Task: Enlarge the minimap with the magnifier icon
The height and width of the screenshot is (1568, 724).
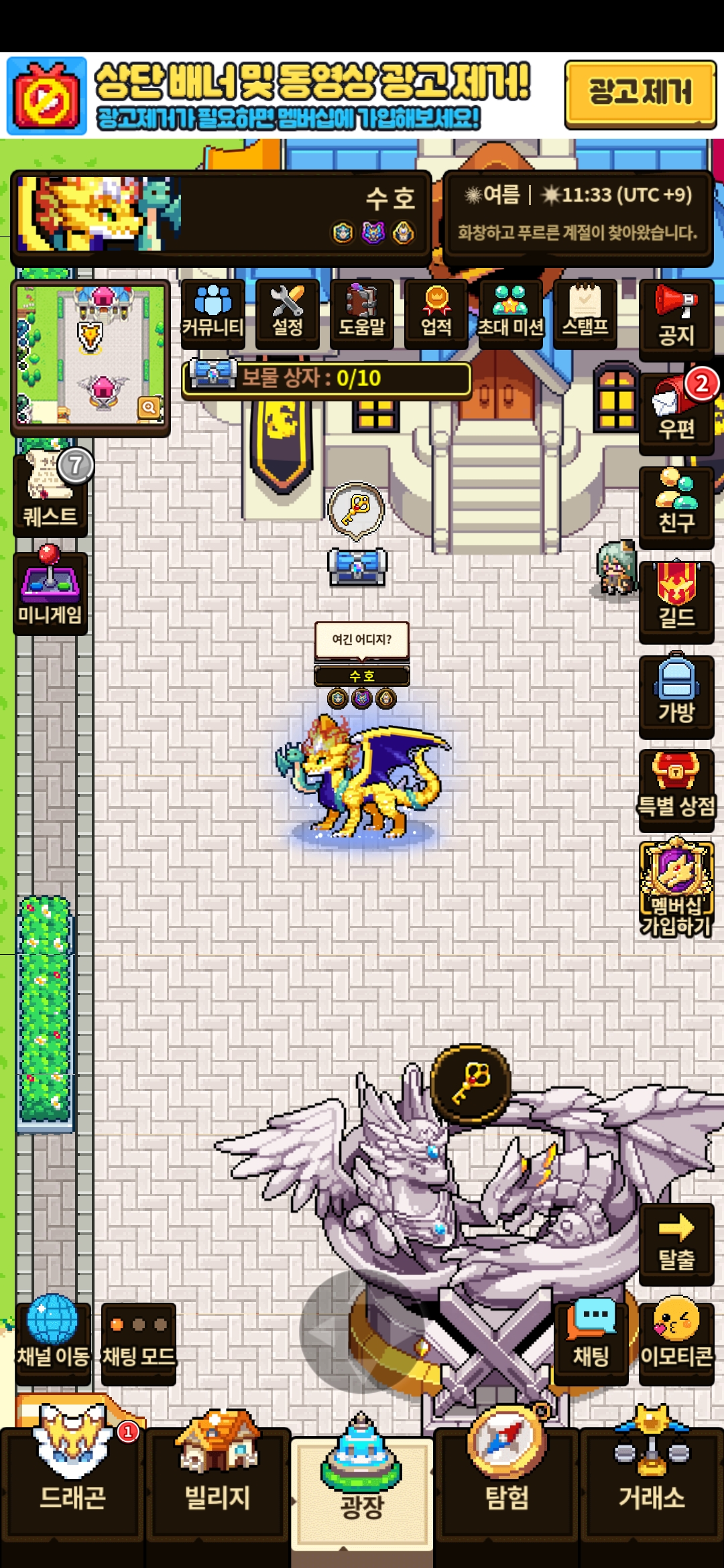Action: [x=149, y=406]
